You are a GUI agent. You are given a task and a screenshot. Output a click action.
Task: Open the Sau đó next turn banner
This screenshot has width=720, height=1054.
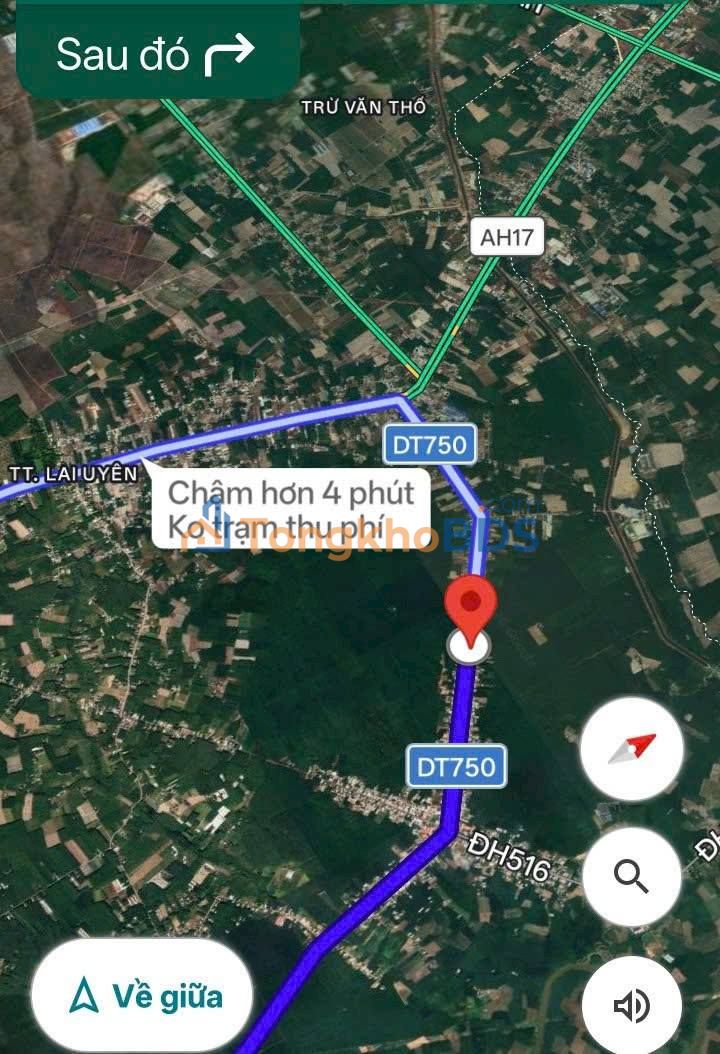coord(157,52)
